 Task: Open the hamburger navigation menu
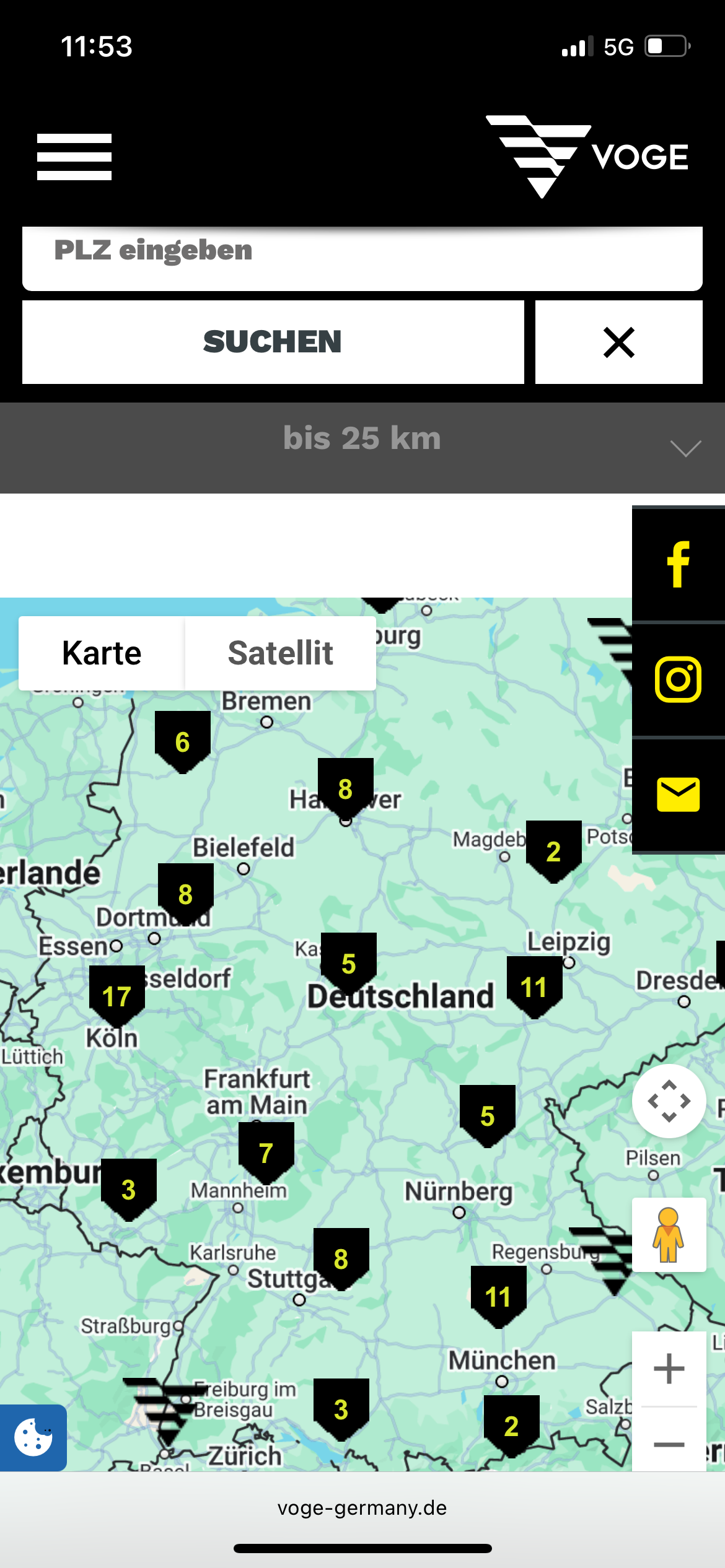pos(74,157)
